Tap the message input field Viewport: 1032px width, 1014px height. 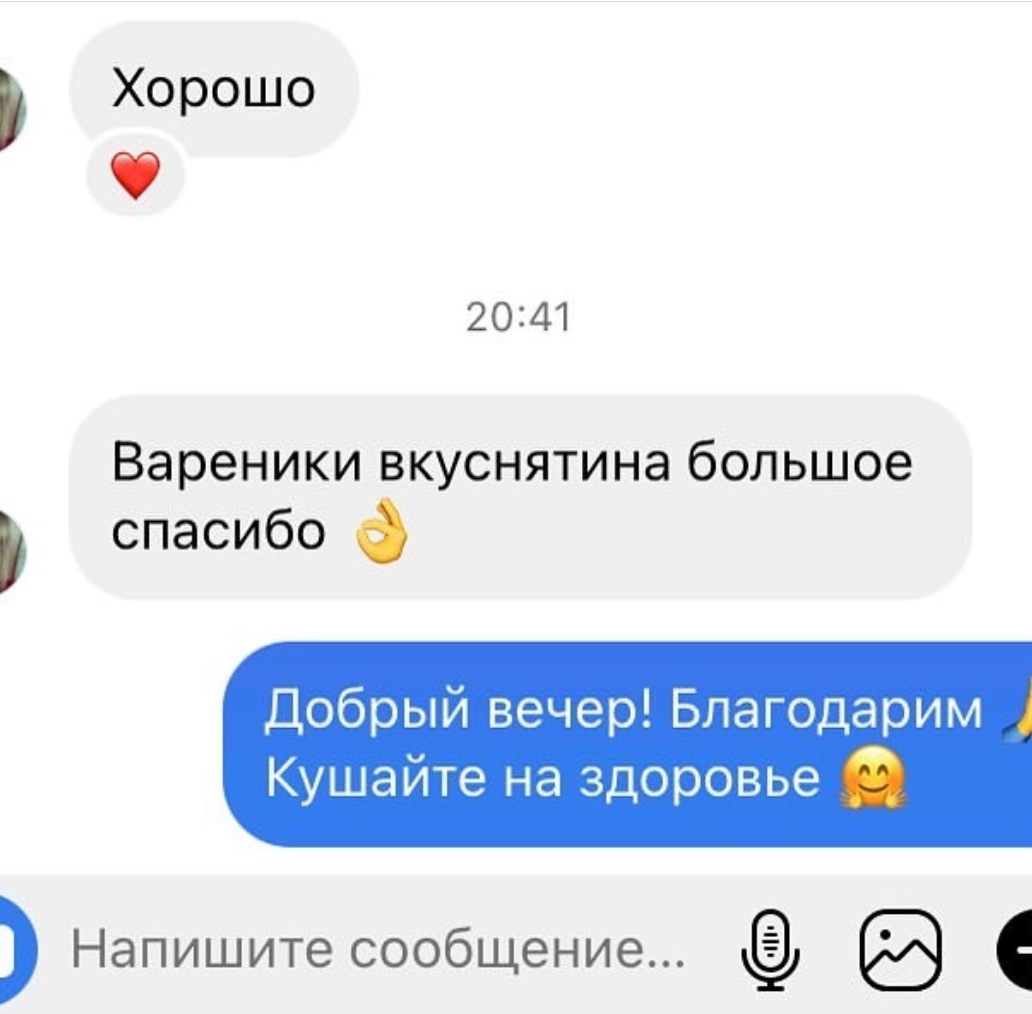[380, 951]
